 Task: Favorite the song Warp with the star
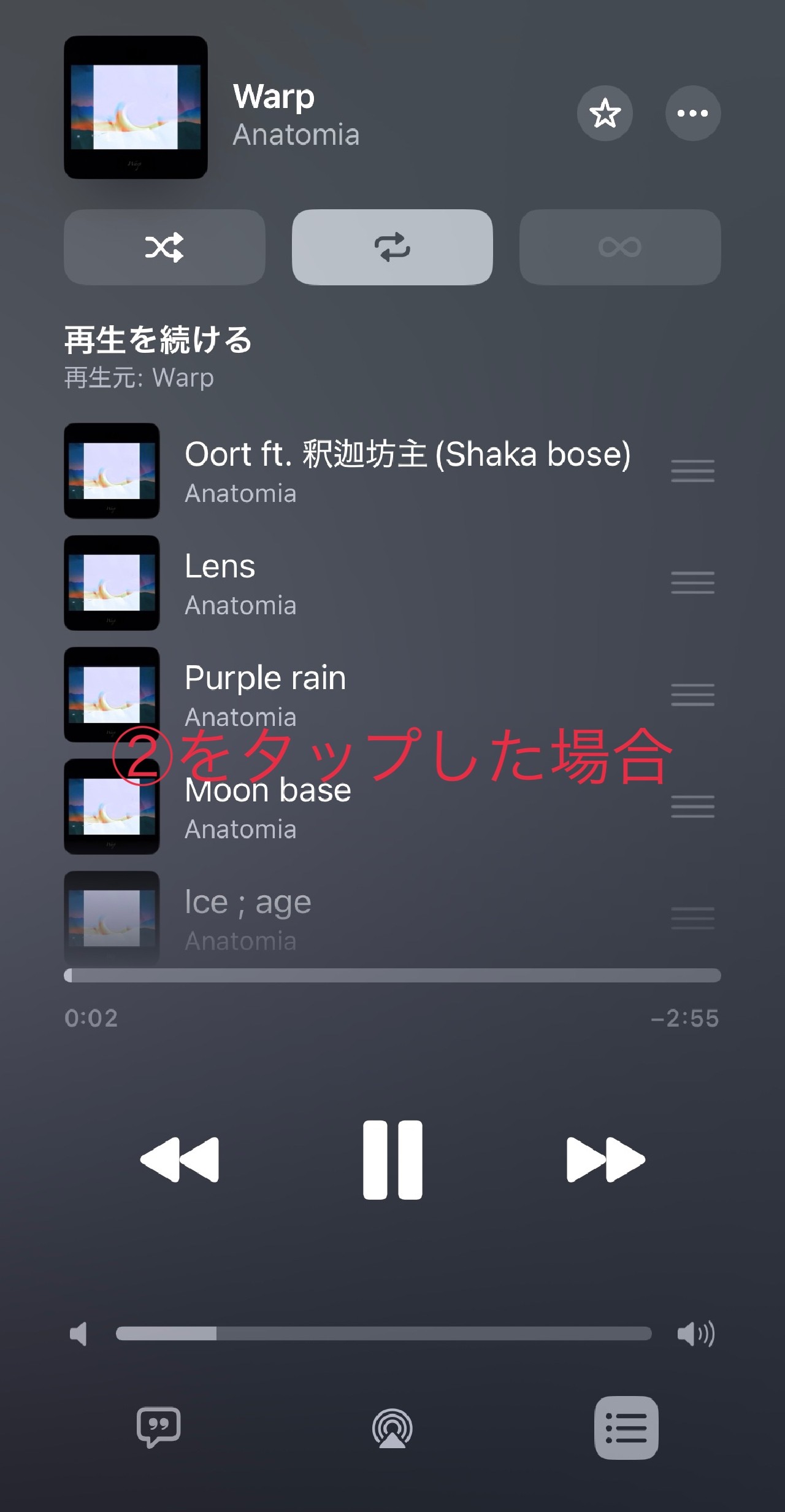tap(605, 114)
